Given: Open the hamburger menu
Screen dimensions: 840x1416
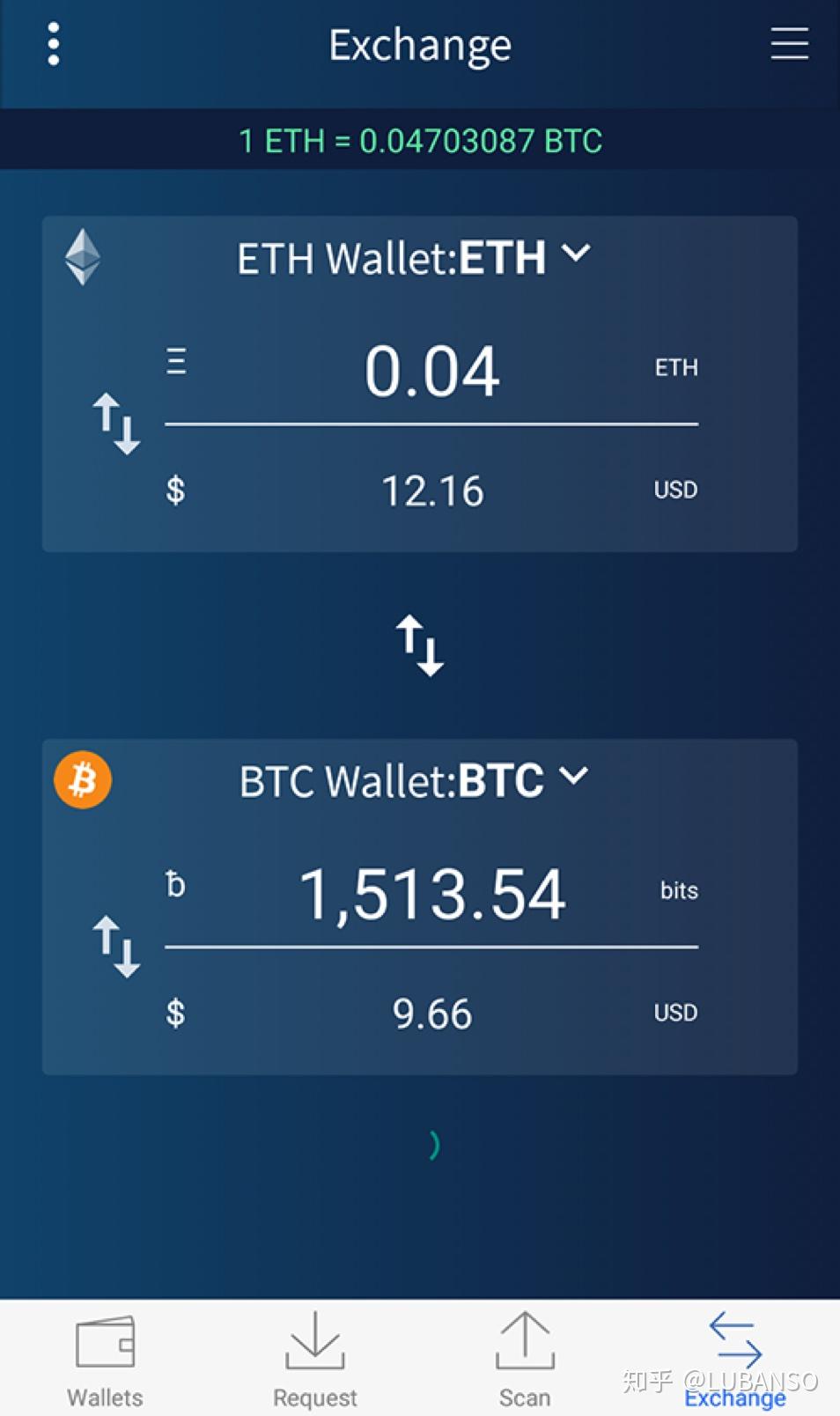Looking at the screenshot, I should tap(789, 43).
